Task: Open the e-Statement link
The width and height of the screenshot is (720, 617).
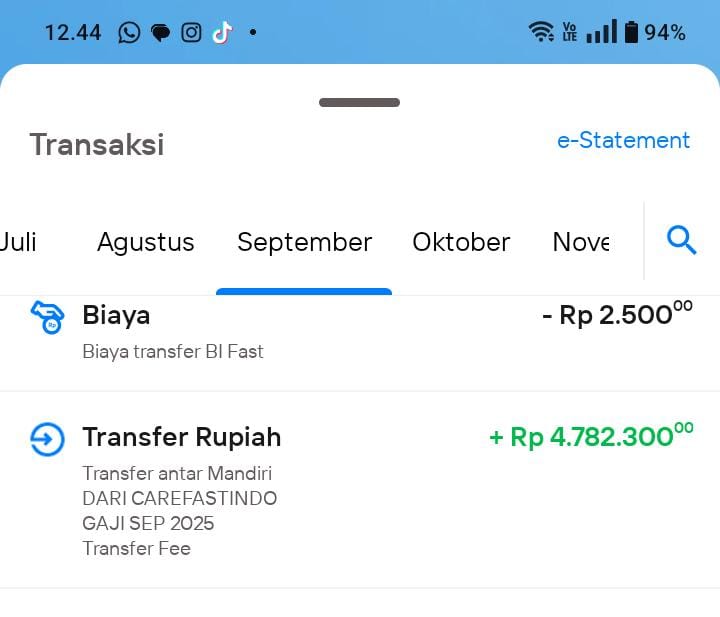Action: [623, 141]
